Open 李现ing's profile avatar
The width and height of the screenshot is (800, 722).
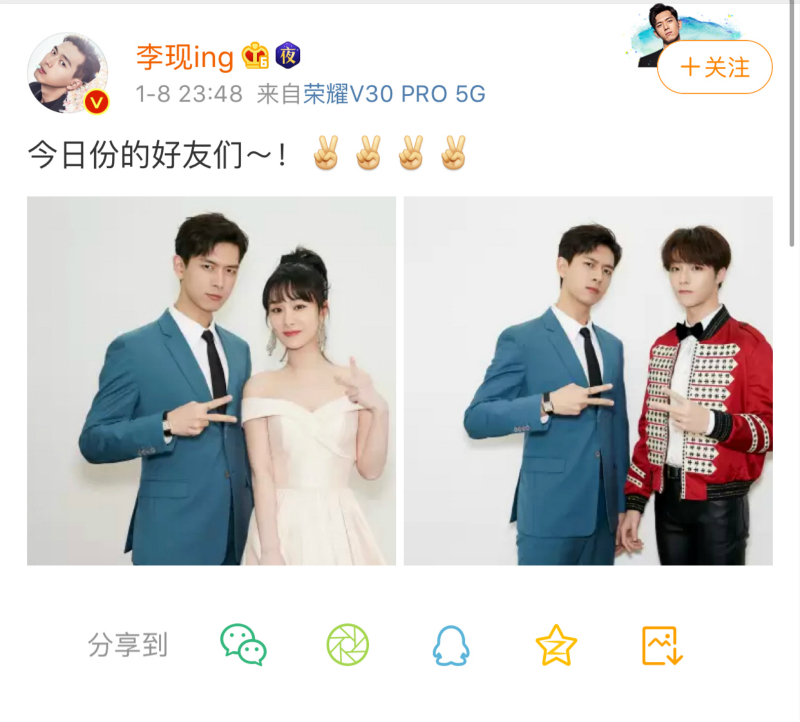click(x=68, y=73)
